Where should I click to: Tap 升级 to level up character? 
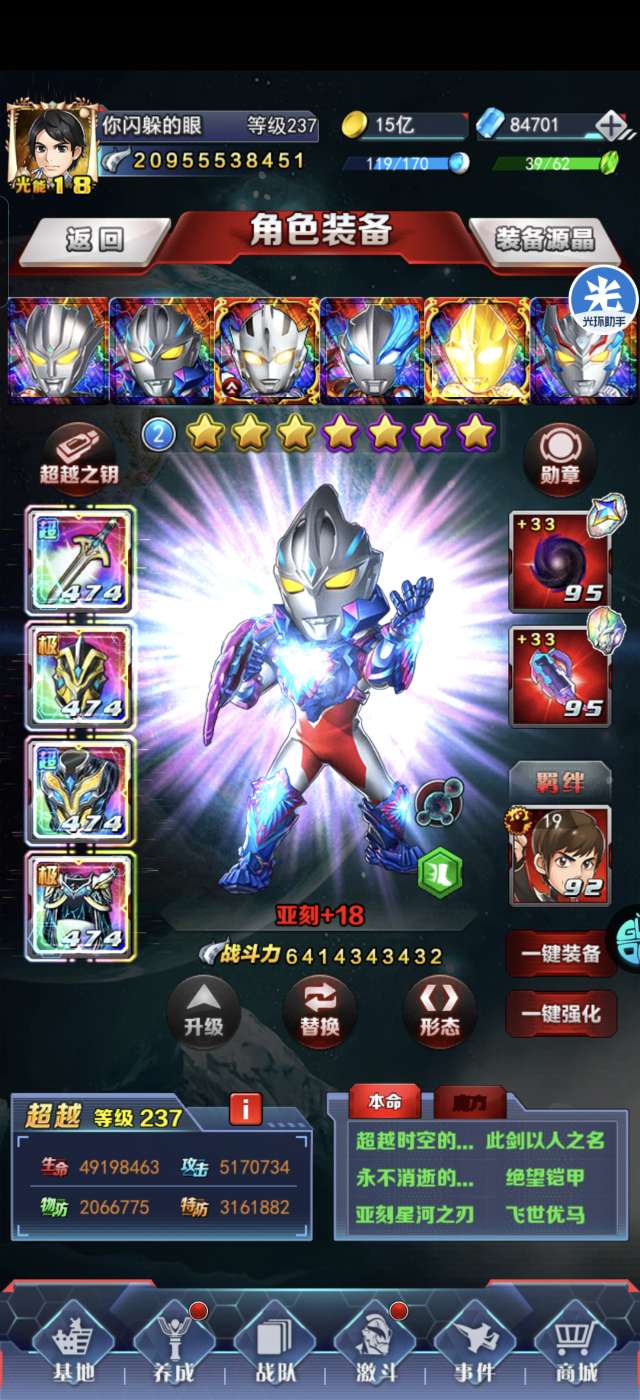[203, 1010]
